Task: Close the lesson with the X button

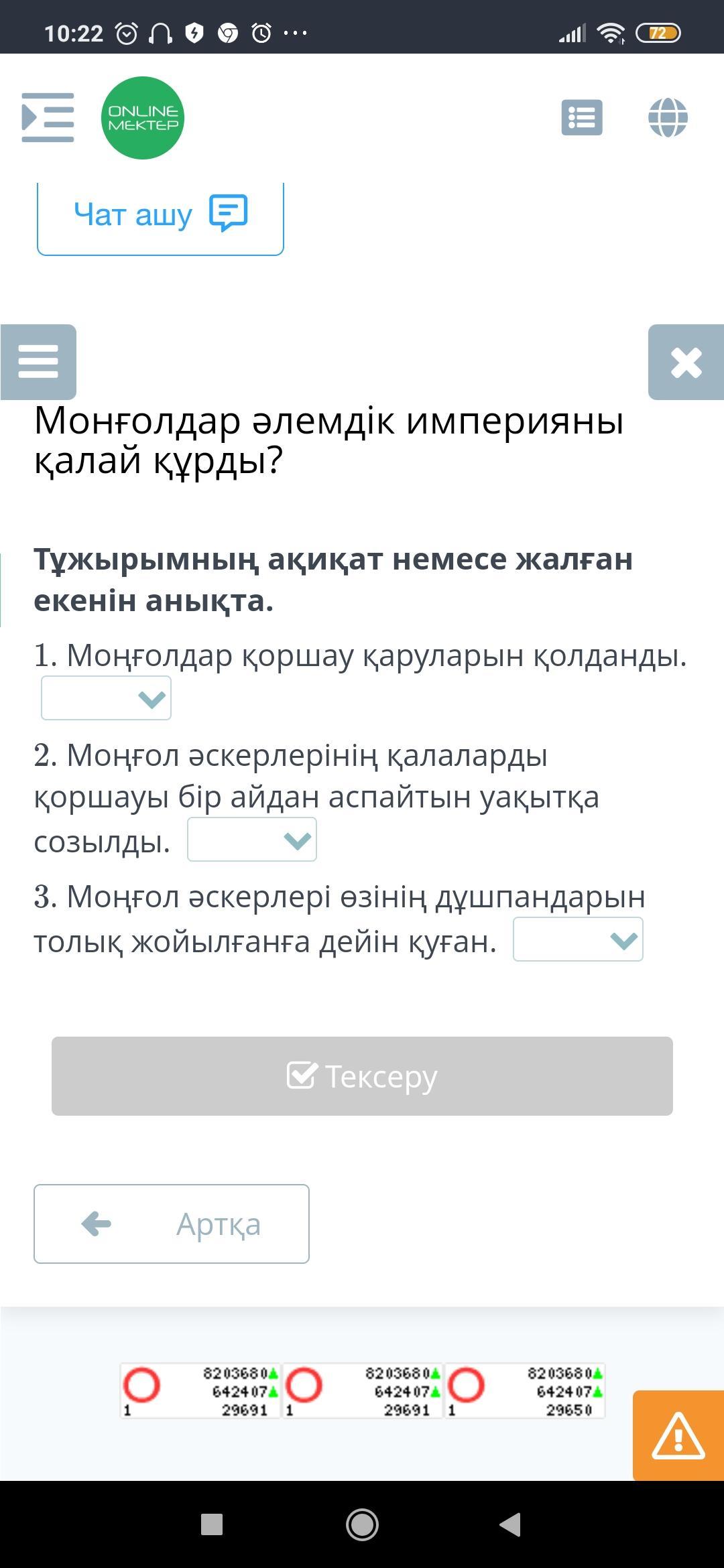Action: point(686,363)
